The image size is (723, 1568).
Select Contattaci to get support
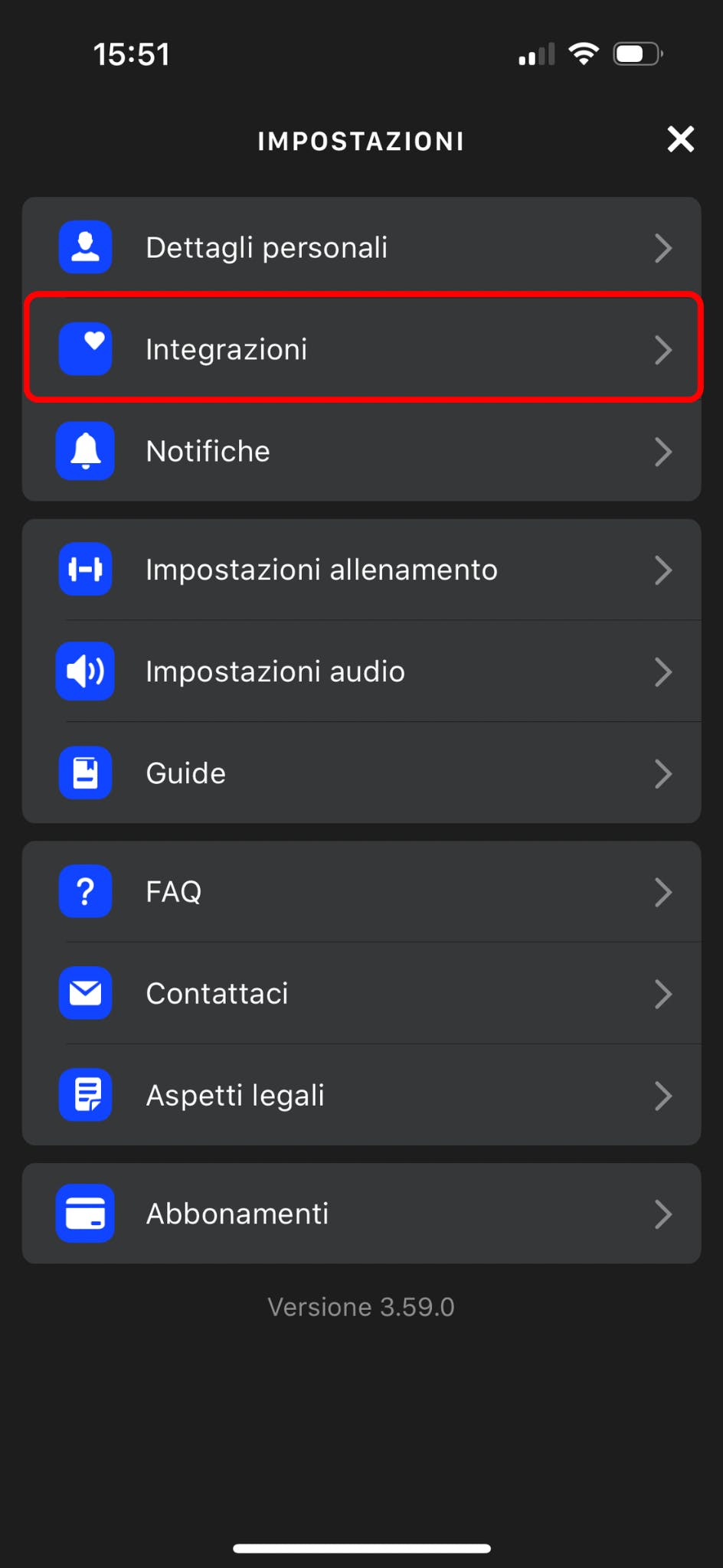pyautogui.click(x=361, y=993)
